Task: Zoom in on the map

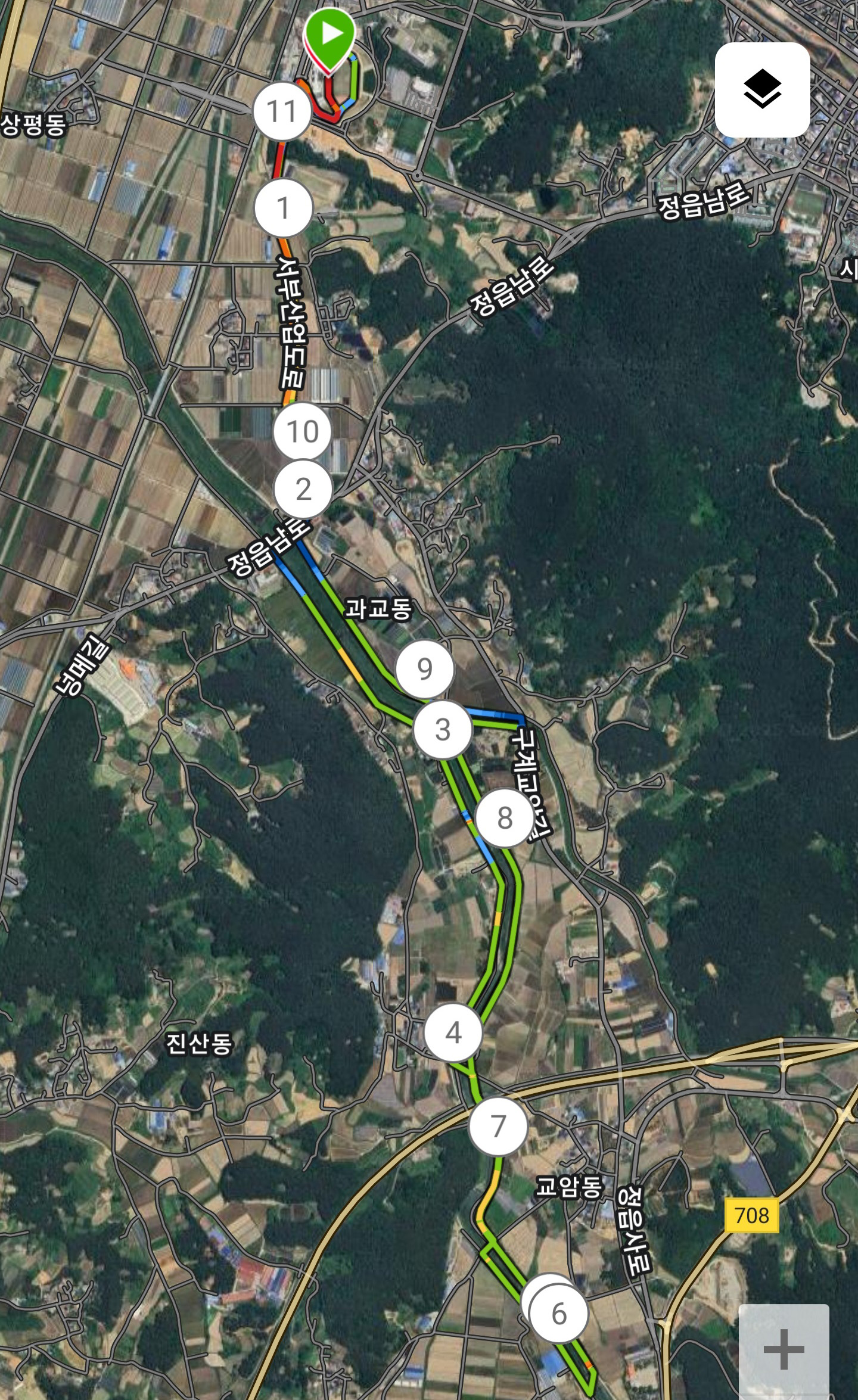Action: click(x=784, y=1350)
